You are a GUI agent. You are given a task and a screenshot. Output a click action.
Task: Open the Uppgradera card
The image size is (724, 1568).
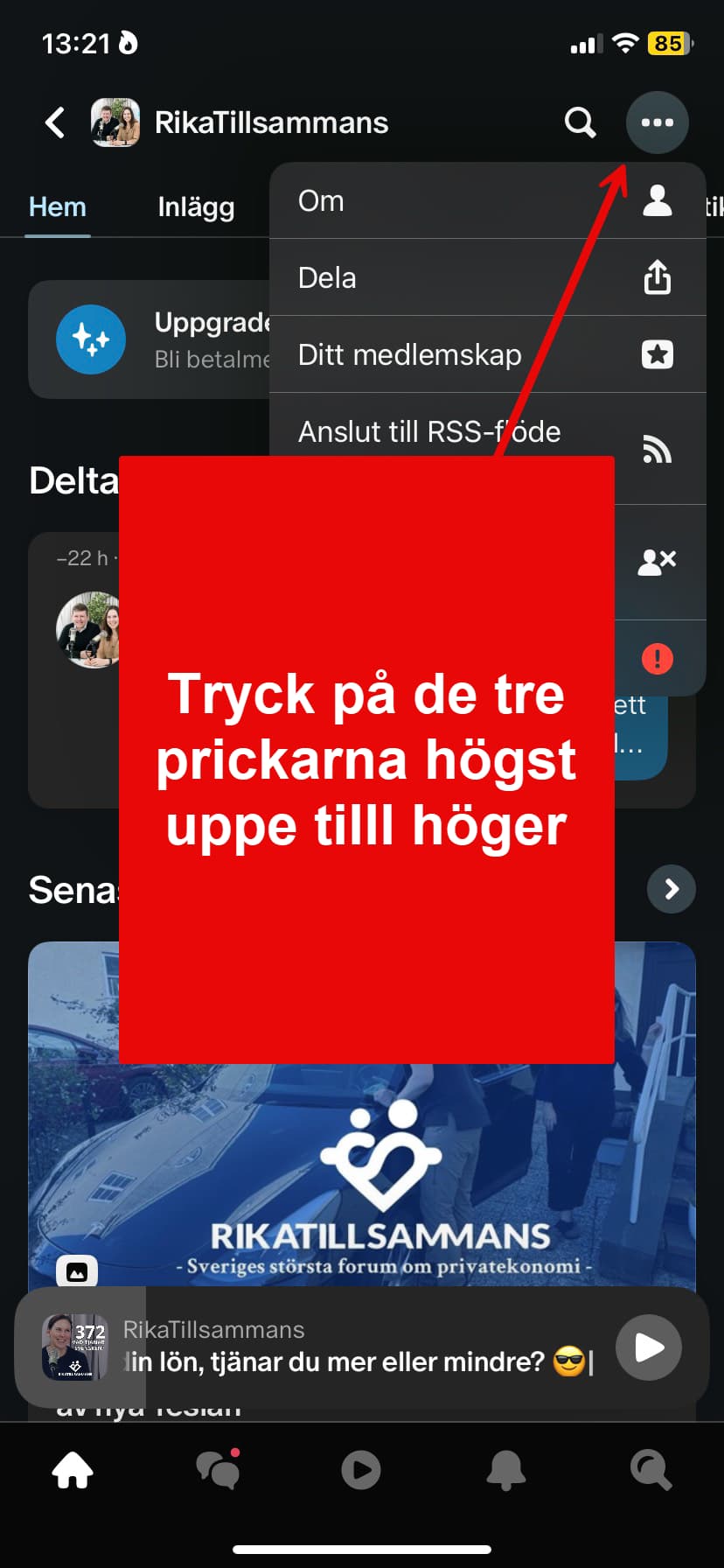149,339
